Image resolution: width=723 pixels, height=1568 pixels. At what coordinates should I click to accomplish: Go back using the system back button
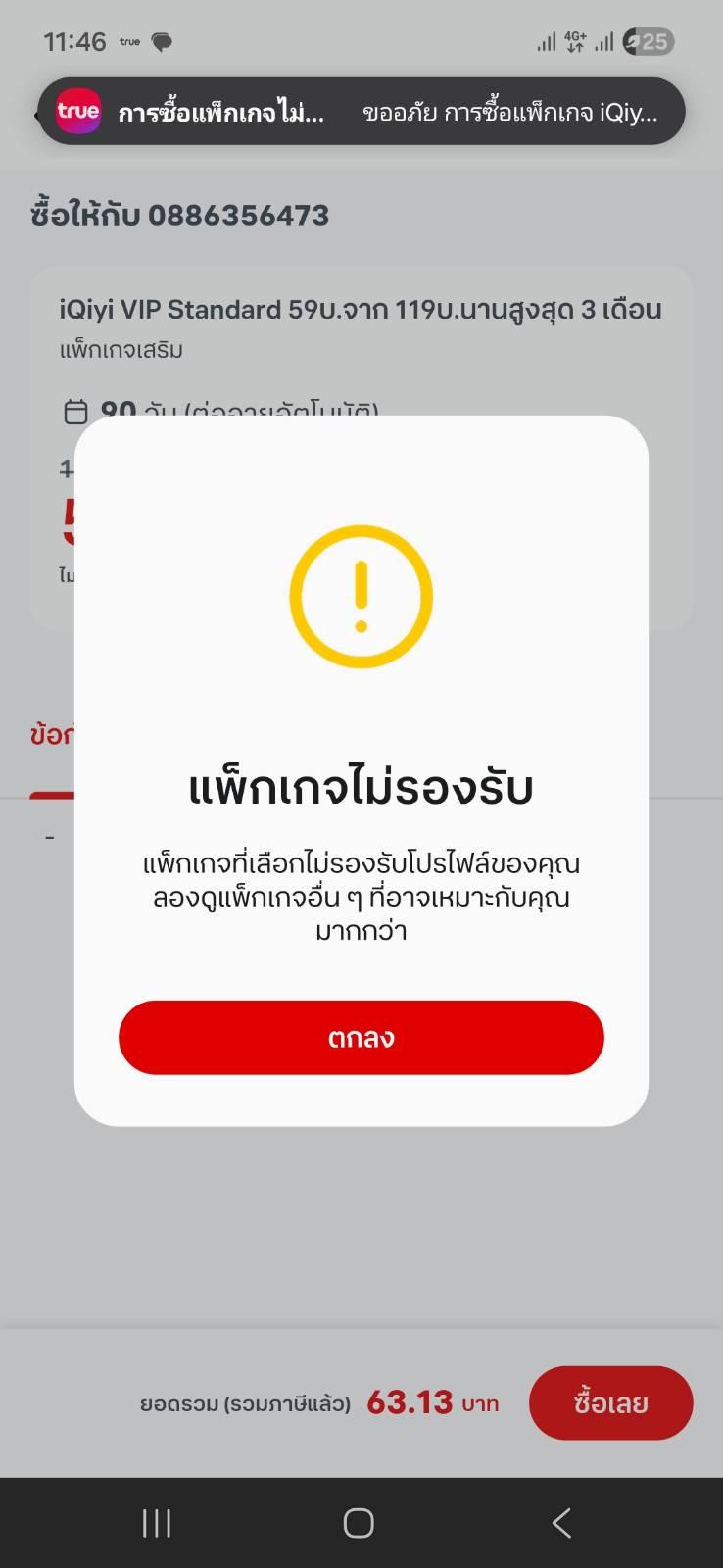pyautogui.click(x=561, y=1523)
